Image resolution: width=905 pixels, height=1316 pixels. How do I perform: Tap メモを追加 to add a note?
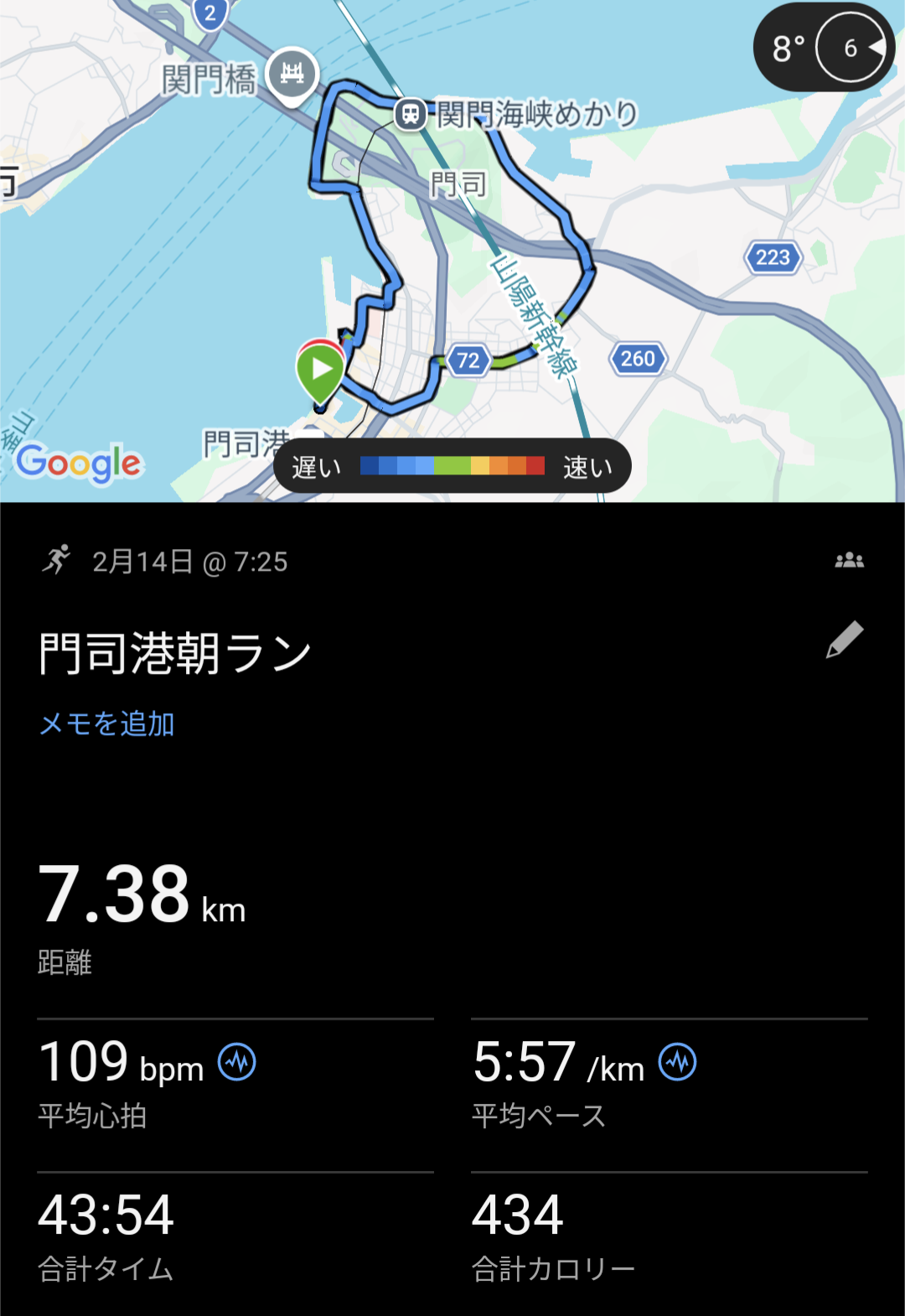[107, 723]
